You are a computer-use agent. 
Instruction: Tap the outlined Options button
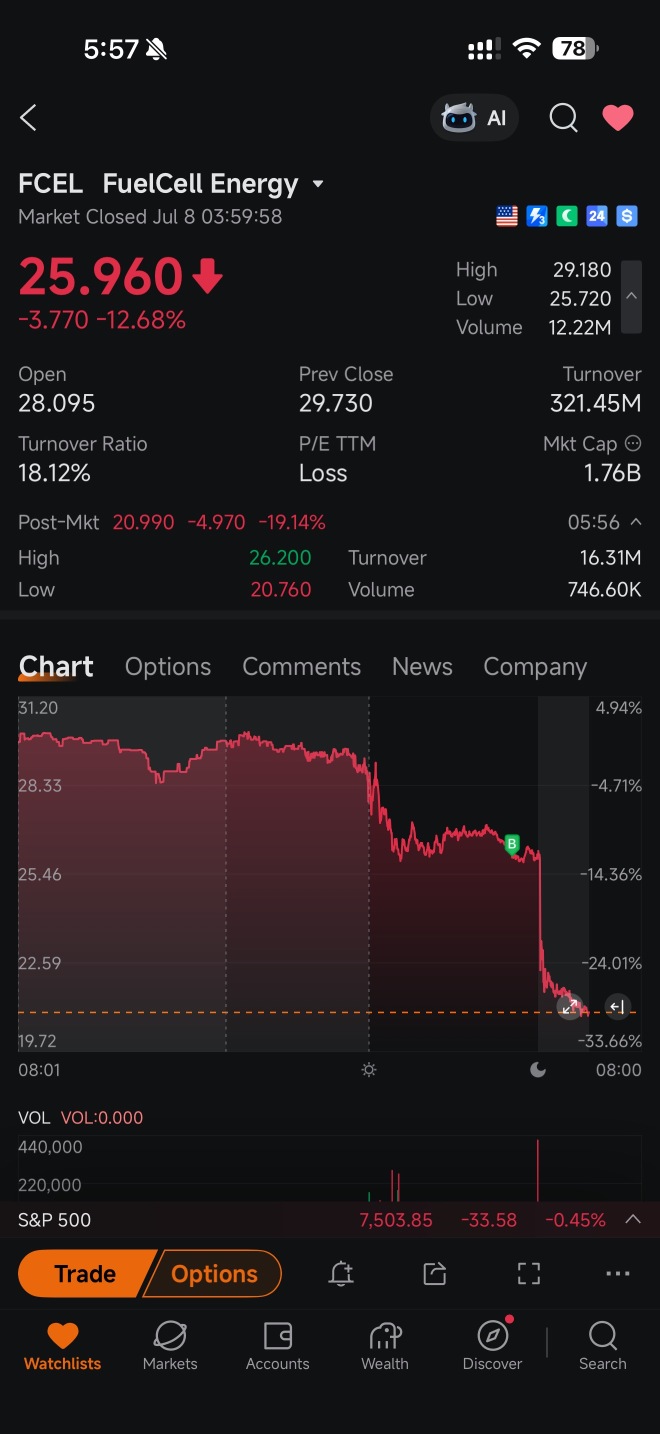point(214,1274)
